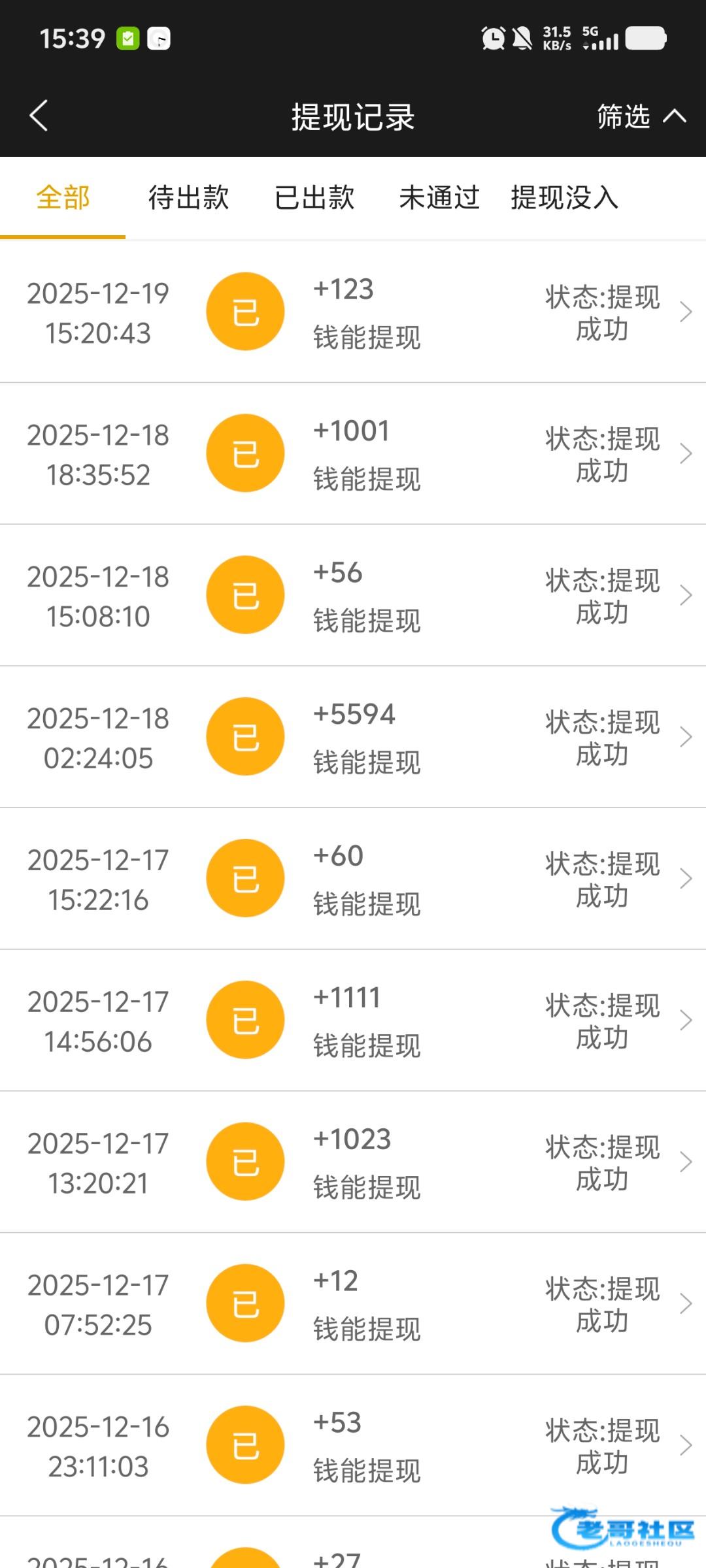Show the 未通过 tab
Viewport: 706px width, 1568px height.
pos(439,198)
